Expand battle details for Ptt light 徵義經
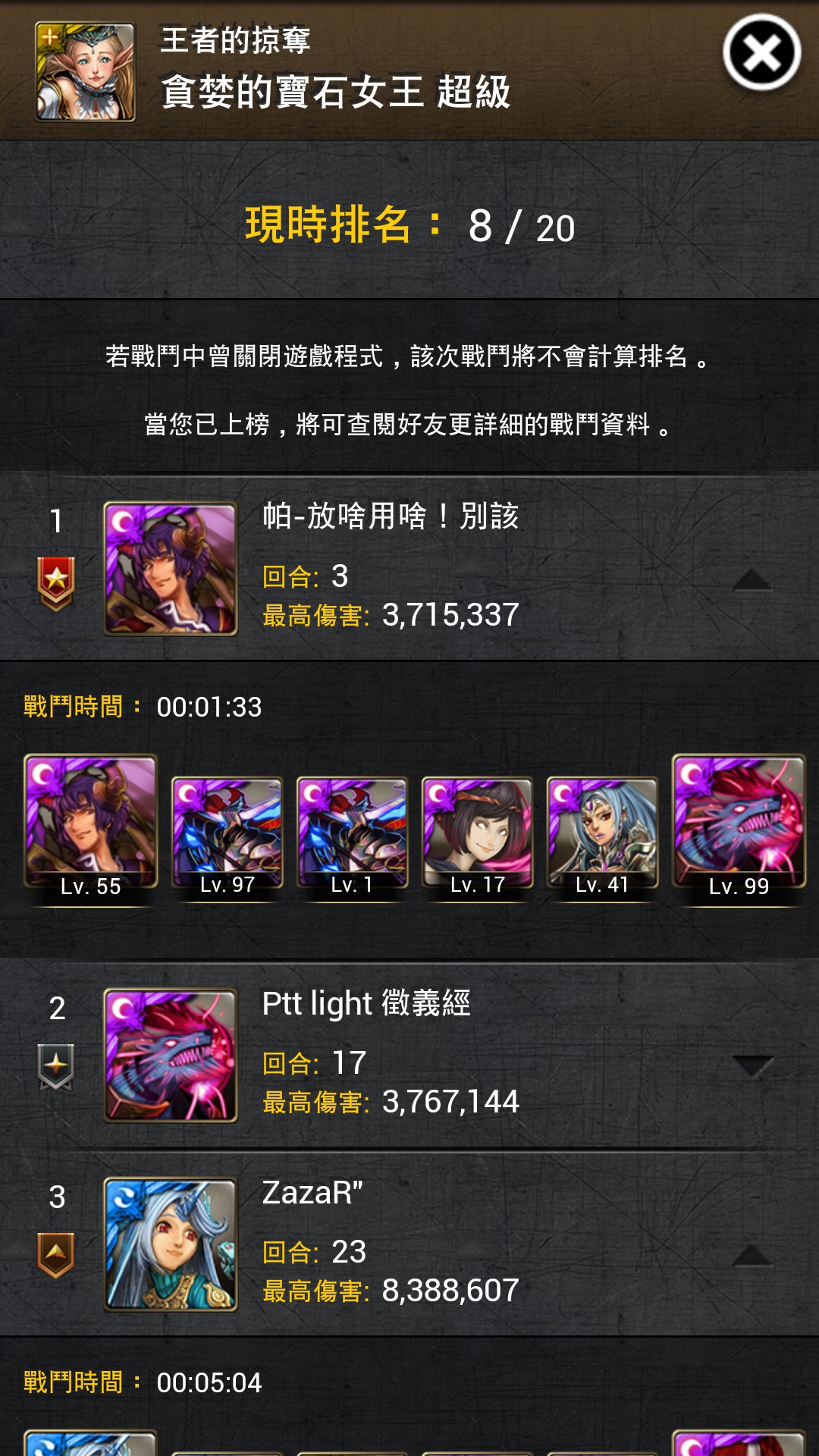Image resolution: width=819 pixels, height=1456 pixels. [752, 1066]
